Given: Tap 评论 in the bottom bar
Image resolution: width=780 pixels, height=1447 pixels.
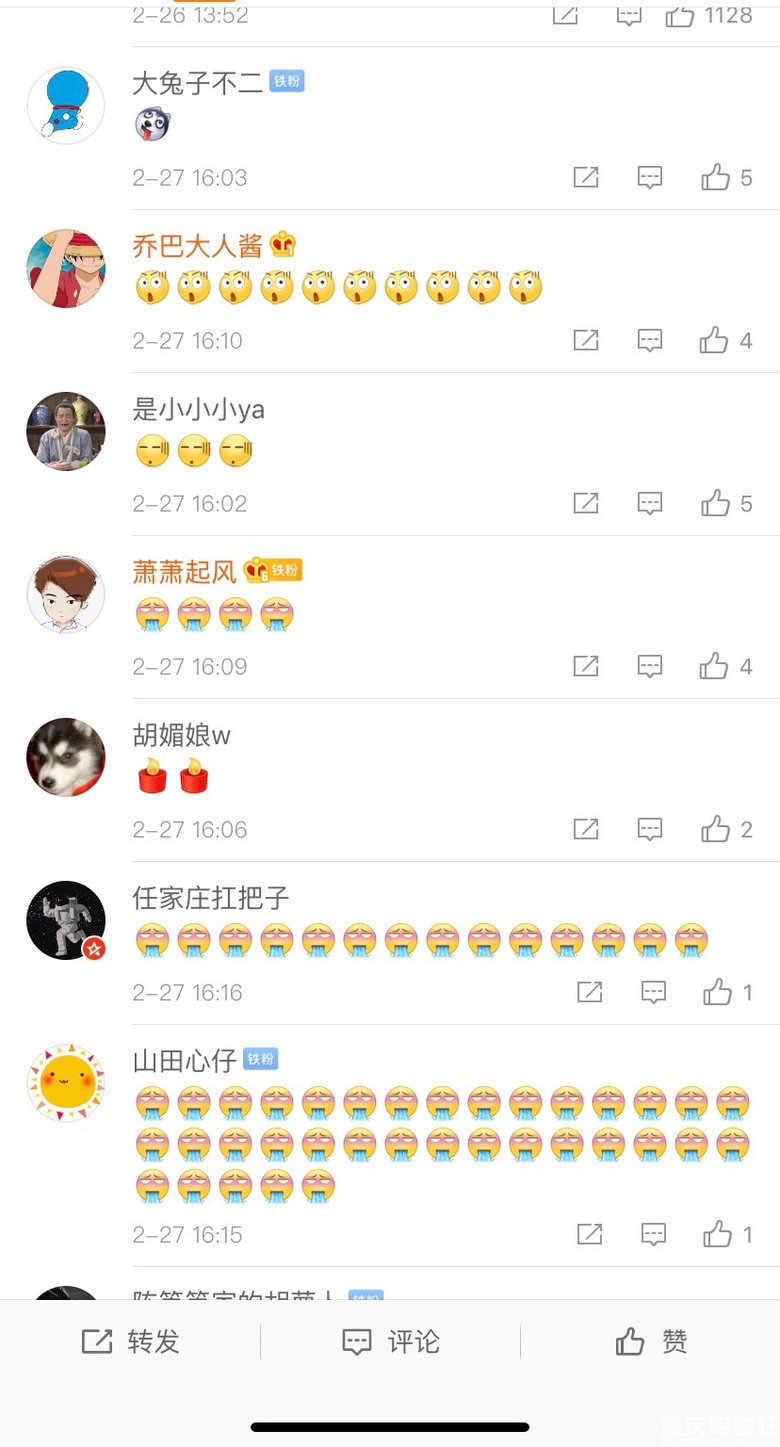Looking at the screenshot, I should [390, 1341].
